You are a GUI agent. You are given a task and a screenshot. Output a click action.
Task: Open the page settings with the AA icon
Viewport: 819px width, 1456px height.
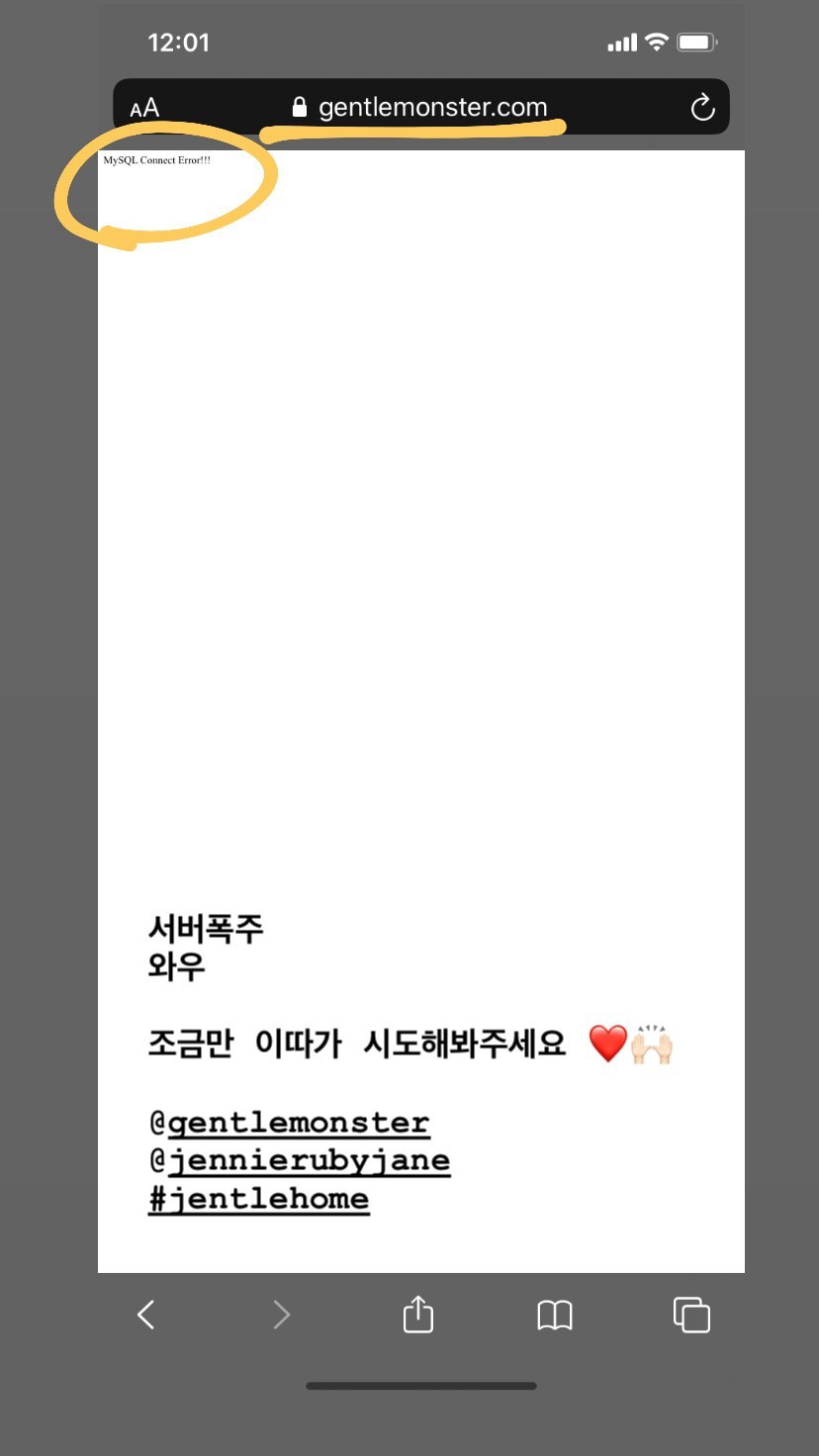point(144,107)
